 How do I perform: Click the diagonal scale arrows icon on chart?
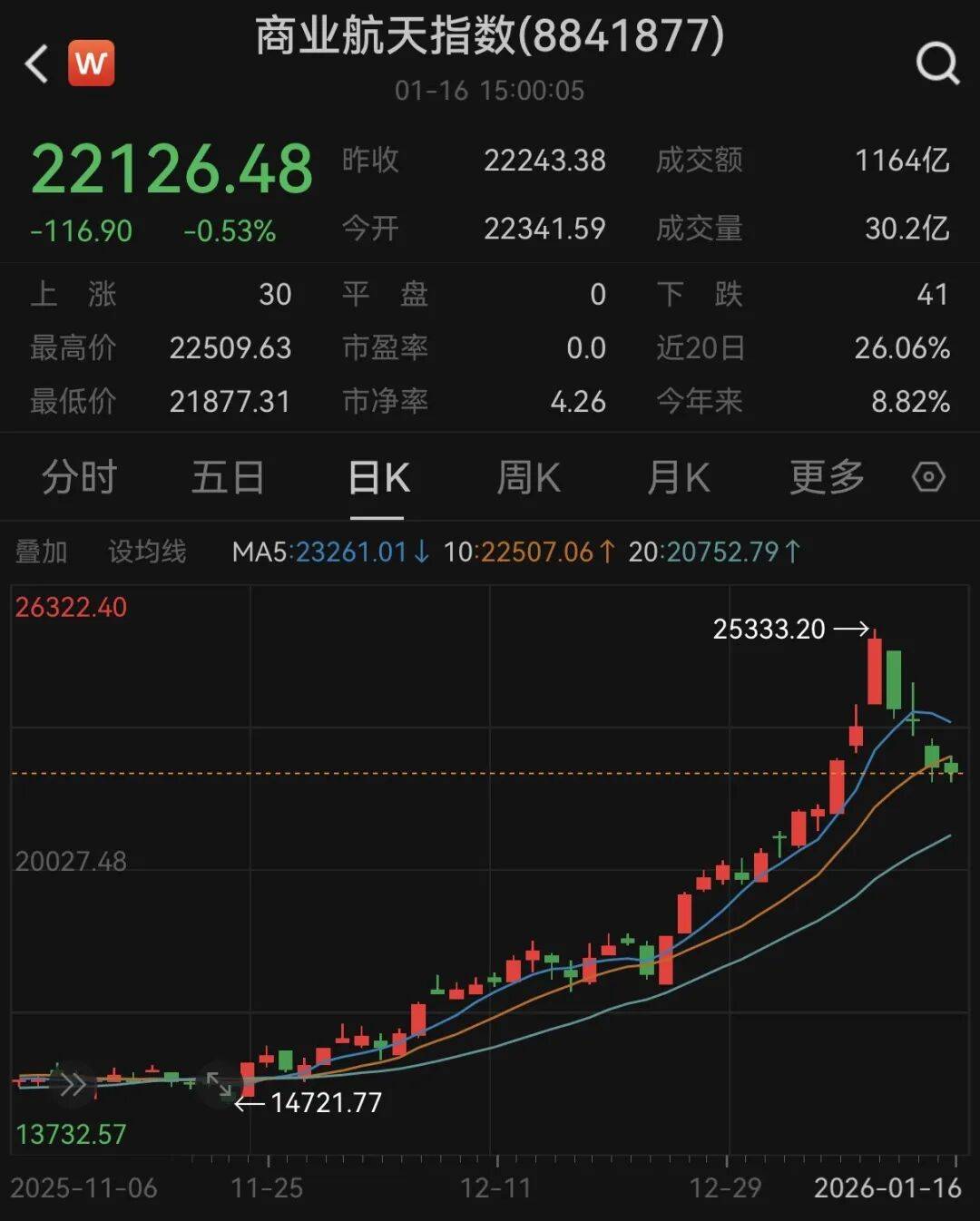tap(220, 1082)
